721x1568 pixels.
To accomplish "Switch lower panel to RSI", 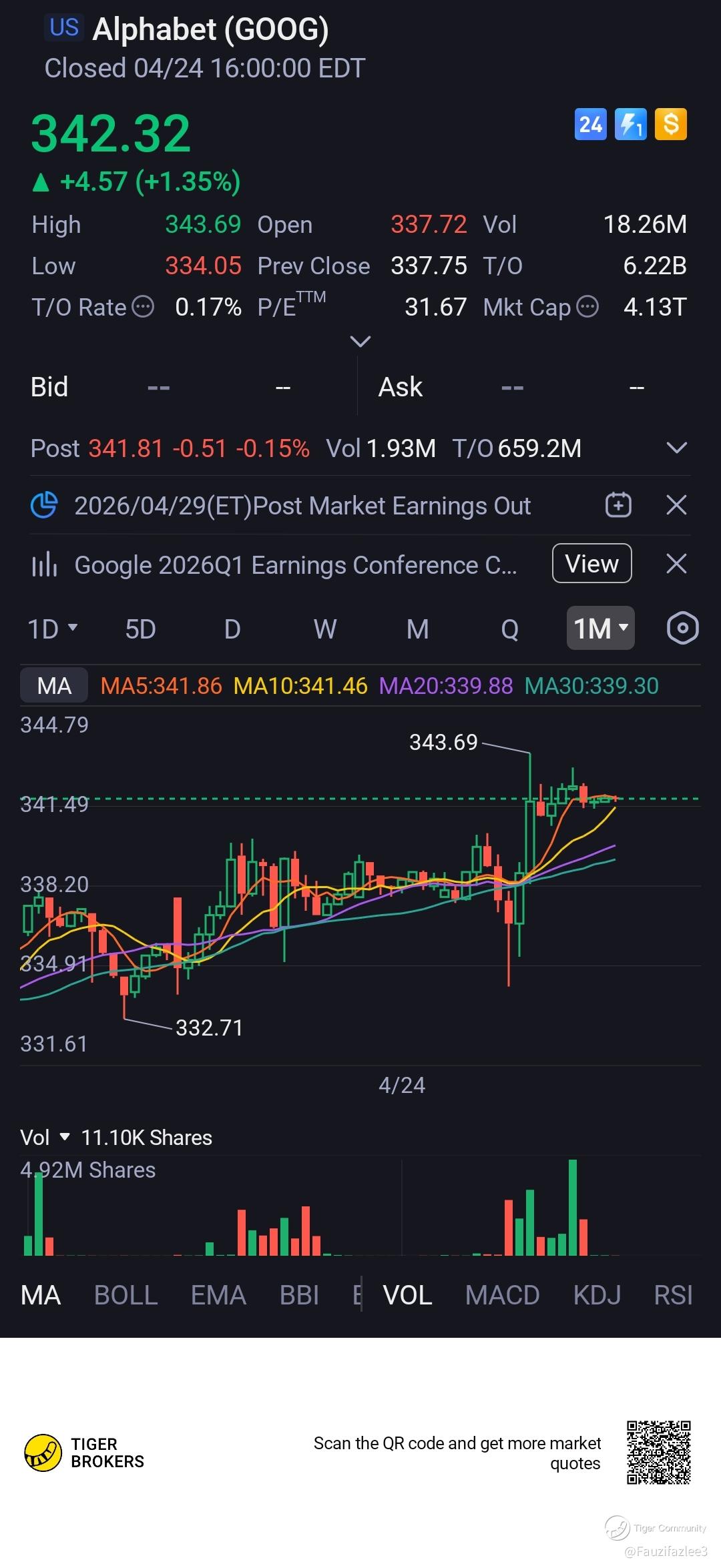I will click(x=673, y=1295).
